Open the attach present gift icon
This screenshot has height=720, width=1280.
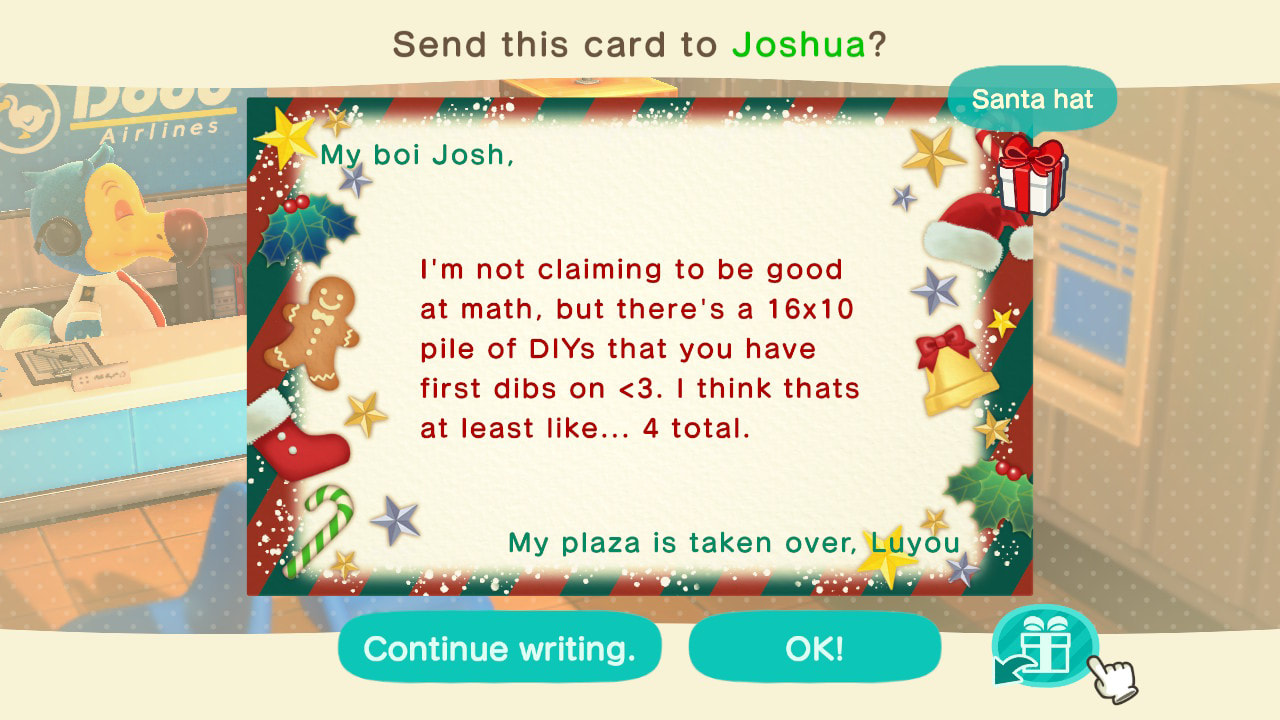[x=1045, y=647]
